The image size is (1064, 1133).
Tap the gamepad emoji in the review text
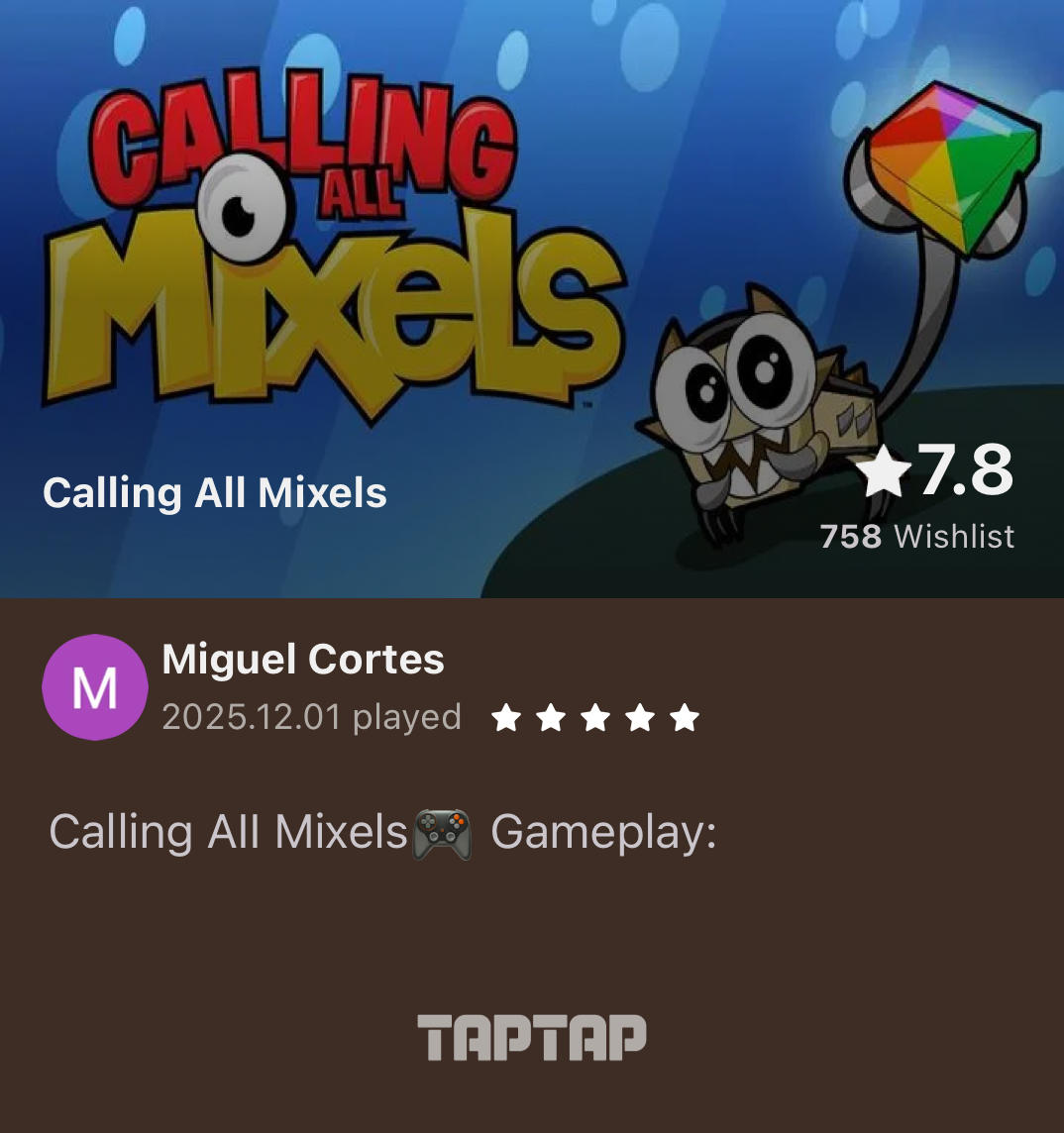pos(442,833)
